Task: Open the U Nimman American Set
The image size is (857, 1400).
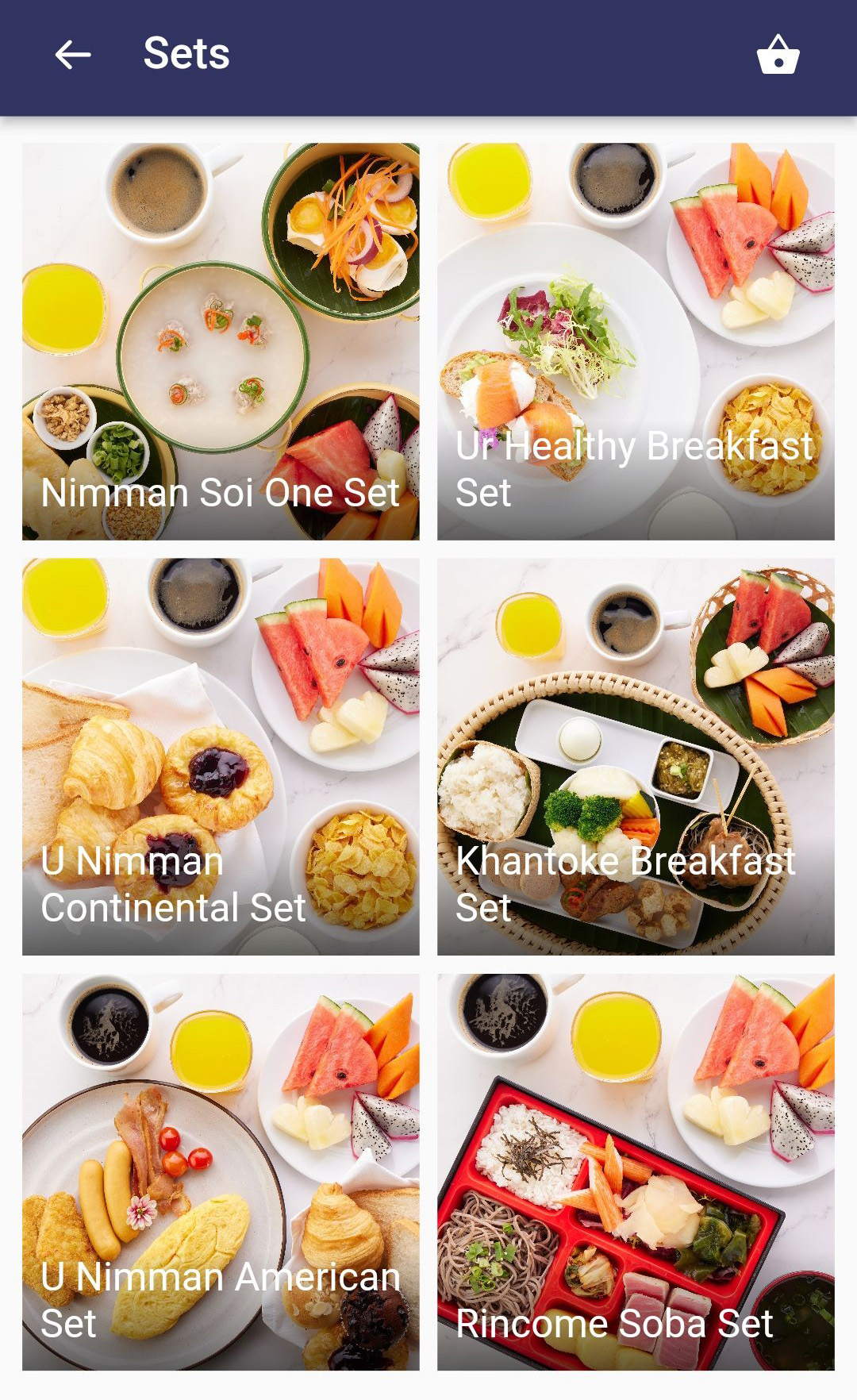Action: 221,1171
